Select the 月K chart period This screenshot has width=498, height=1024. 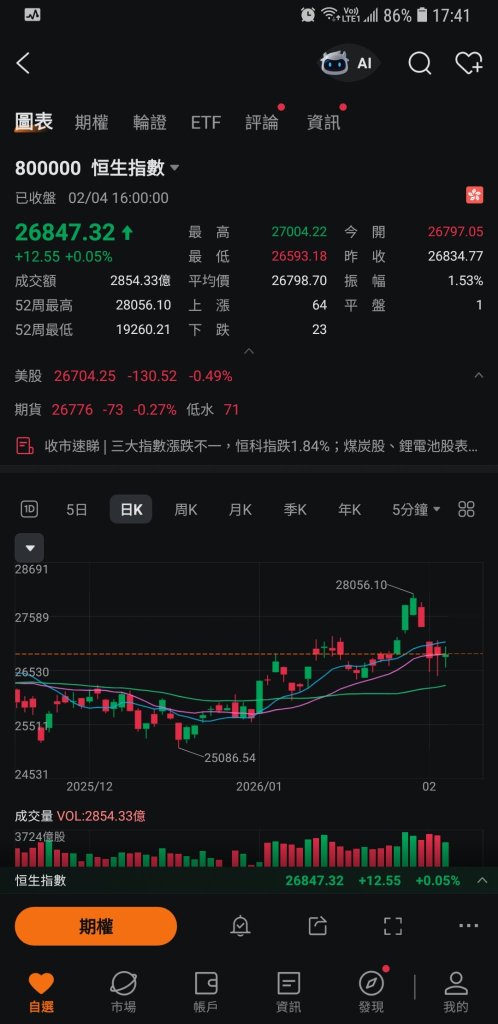pos(240,509)
